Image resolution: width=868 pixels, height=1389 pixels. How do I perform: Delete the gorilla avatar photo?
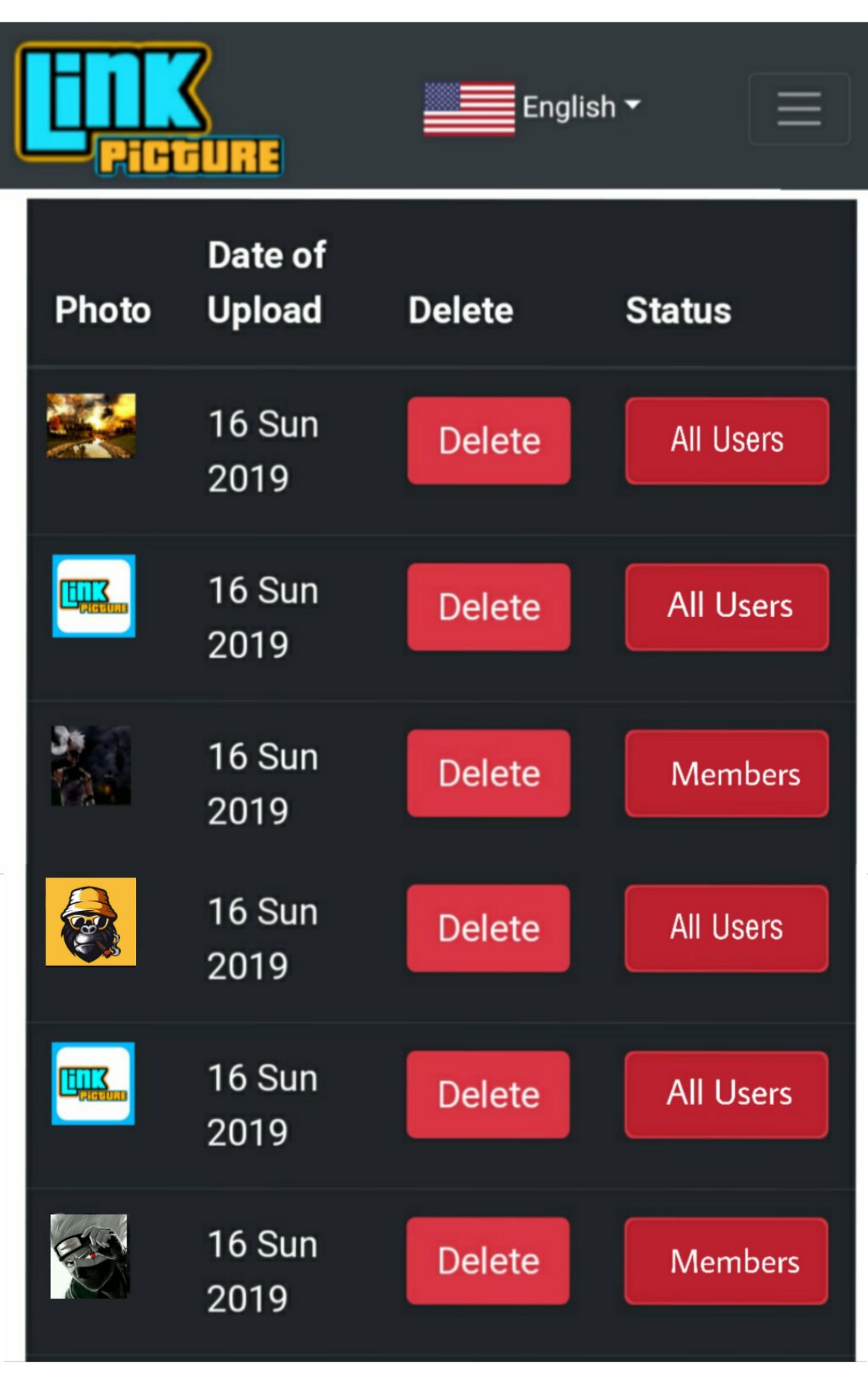pyautogui.click(x=488, y=928)
